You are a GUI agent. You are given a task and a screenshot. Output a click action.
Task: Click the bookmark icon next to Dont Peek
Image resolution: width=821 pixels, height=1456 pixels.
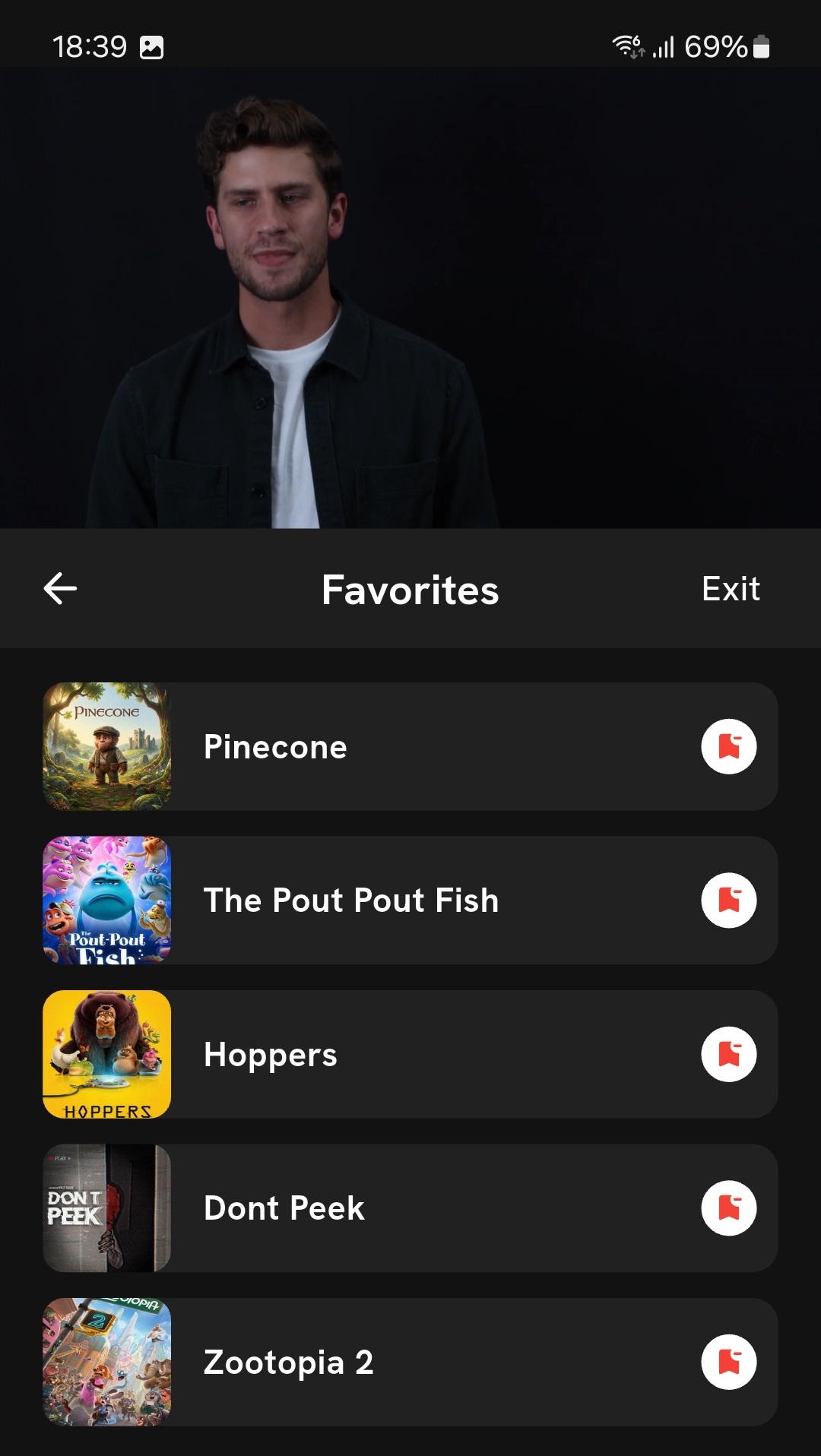pyautogui.click(x=728, y=1208)
